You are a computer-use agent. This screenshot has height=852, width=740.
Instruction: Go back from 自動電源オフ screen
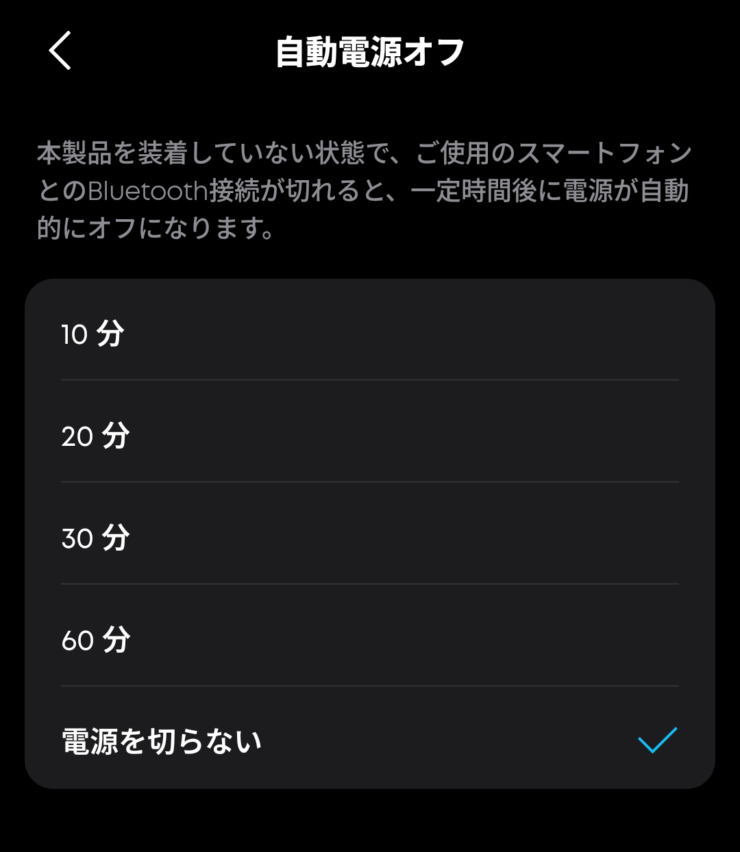click(61, 50)
